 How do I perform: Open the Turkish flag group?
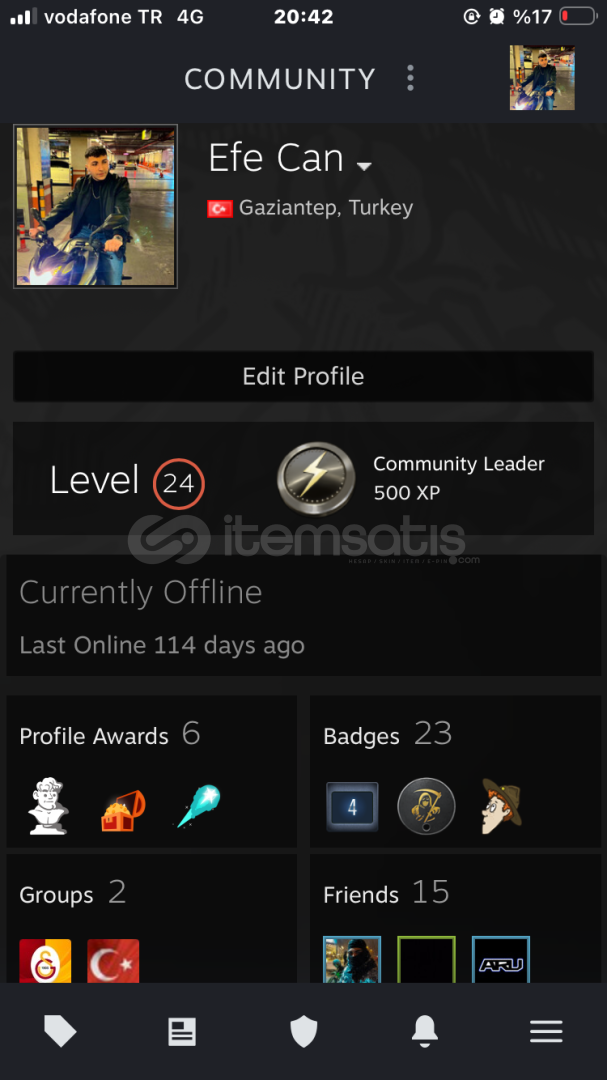[x=113, y=962]
